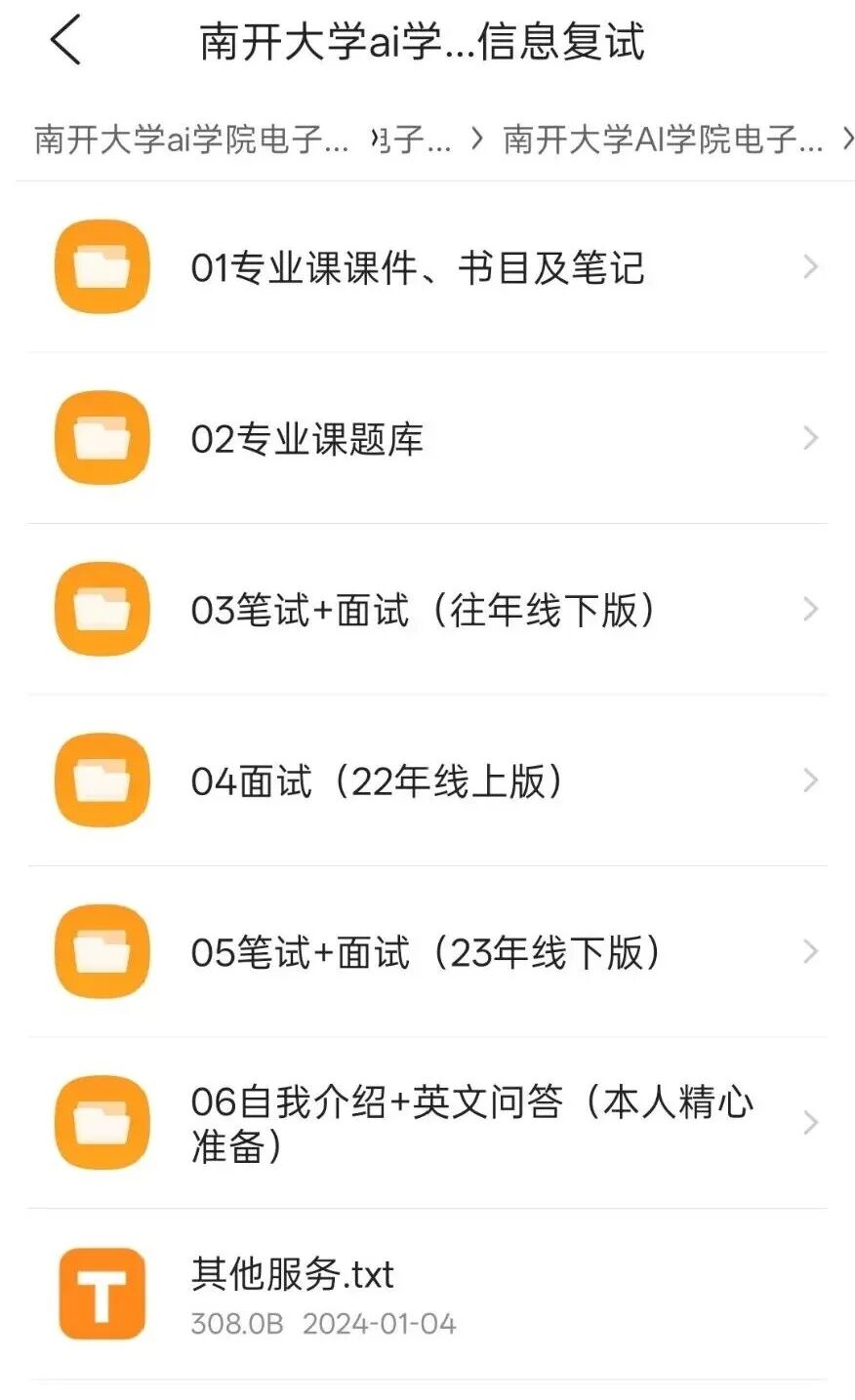Open folder 03笔试+面试（往年线下版）
Screen dimensions: 855x1400
424,611
